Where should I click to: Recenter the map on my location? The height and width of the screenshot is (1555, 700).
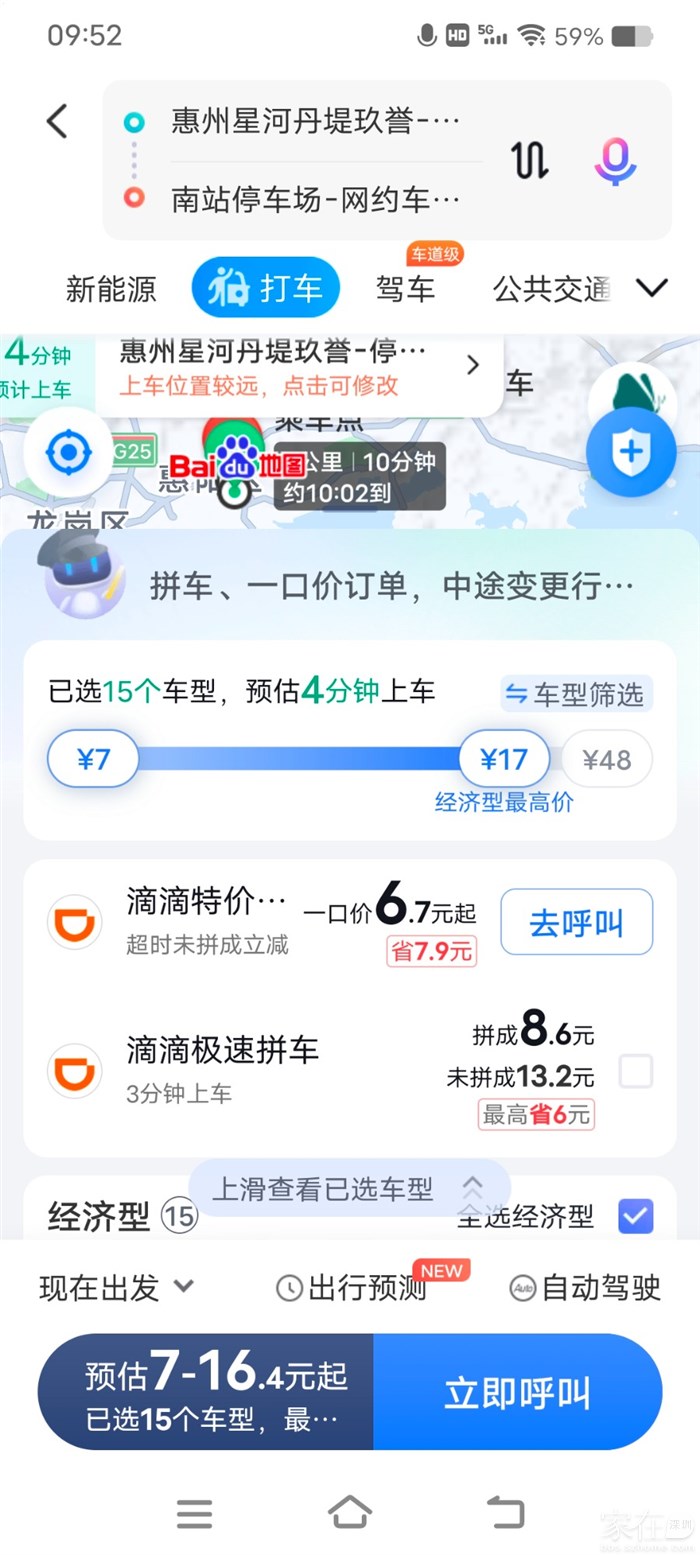pos(68,453)
